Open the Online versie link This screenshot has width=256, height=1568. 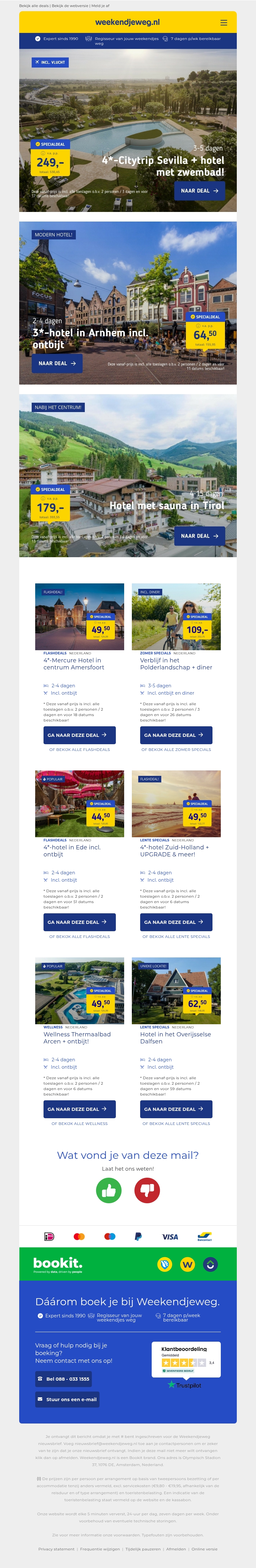(x=204, y=1548)
